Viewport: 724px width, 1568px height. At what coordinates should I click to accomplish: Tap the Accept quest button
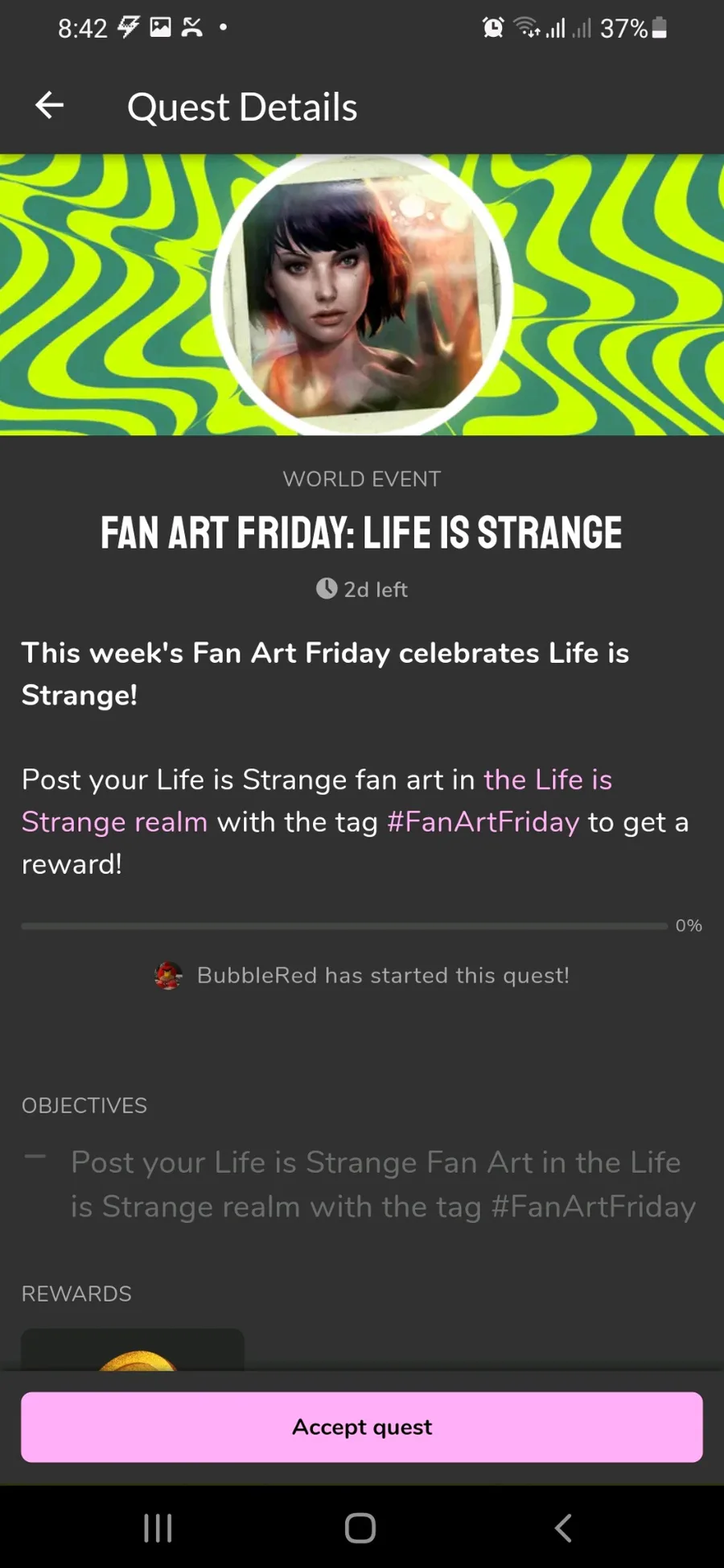(362, 1426)
